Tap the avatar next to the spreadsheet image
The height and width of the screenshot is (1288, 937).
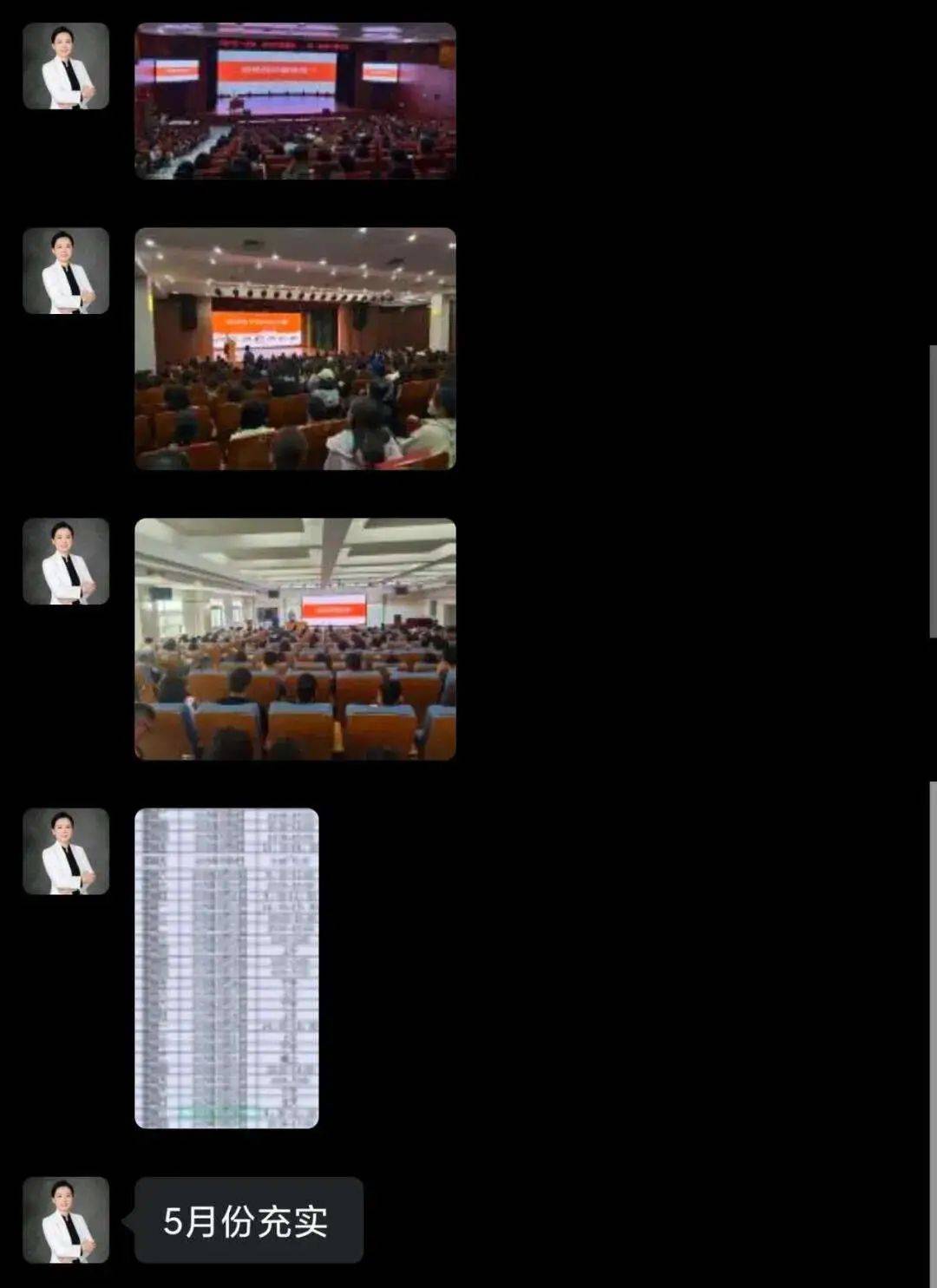click(x=66, y=851)
